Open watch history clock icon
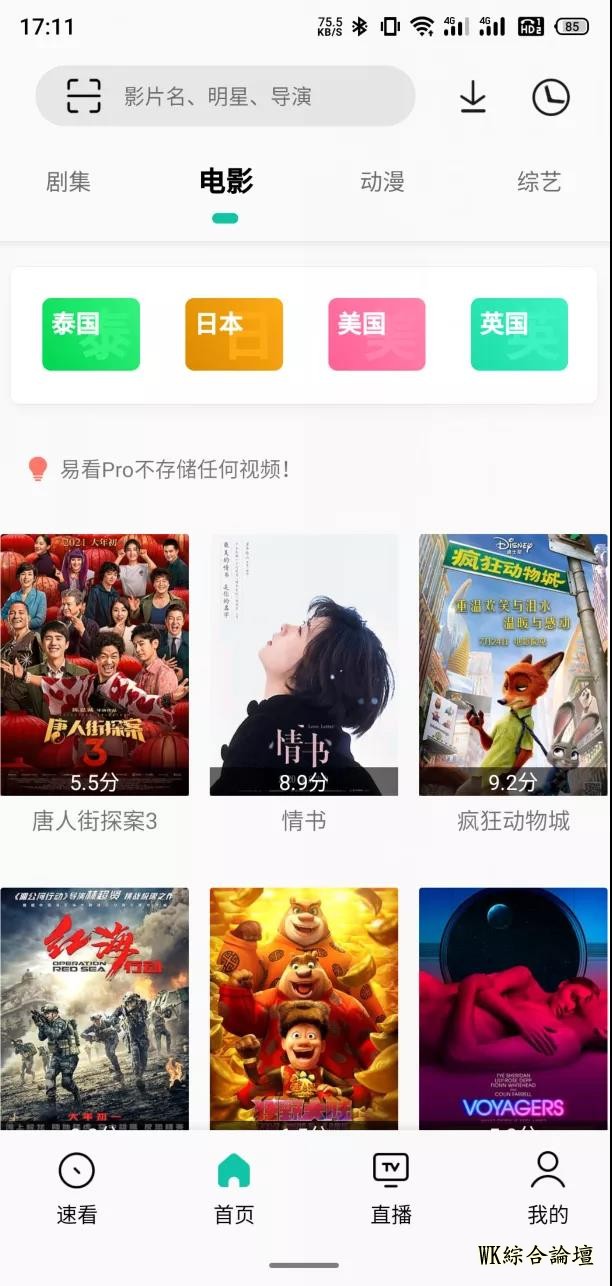This screenshot has height=1286, width=612. coord(550,97)
